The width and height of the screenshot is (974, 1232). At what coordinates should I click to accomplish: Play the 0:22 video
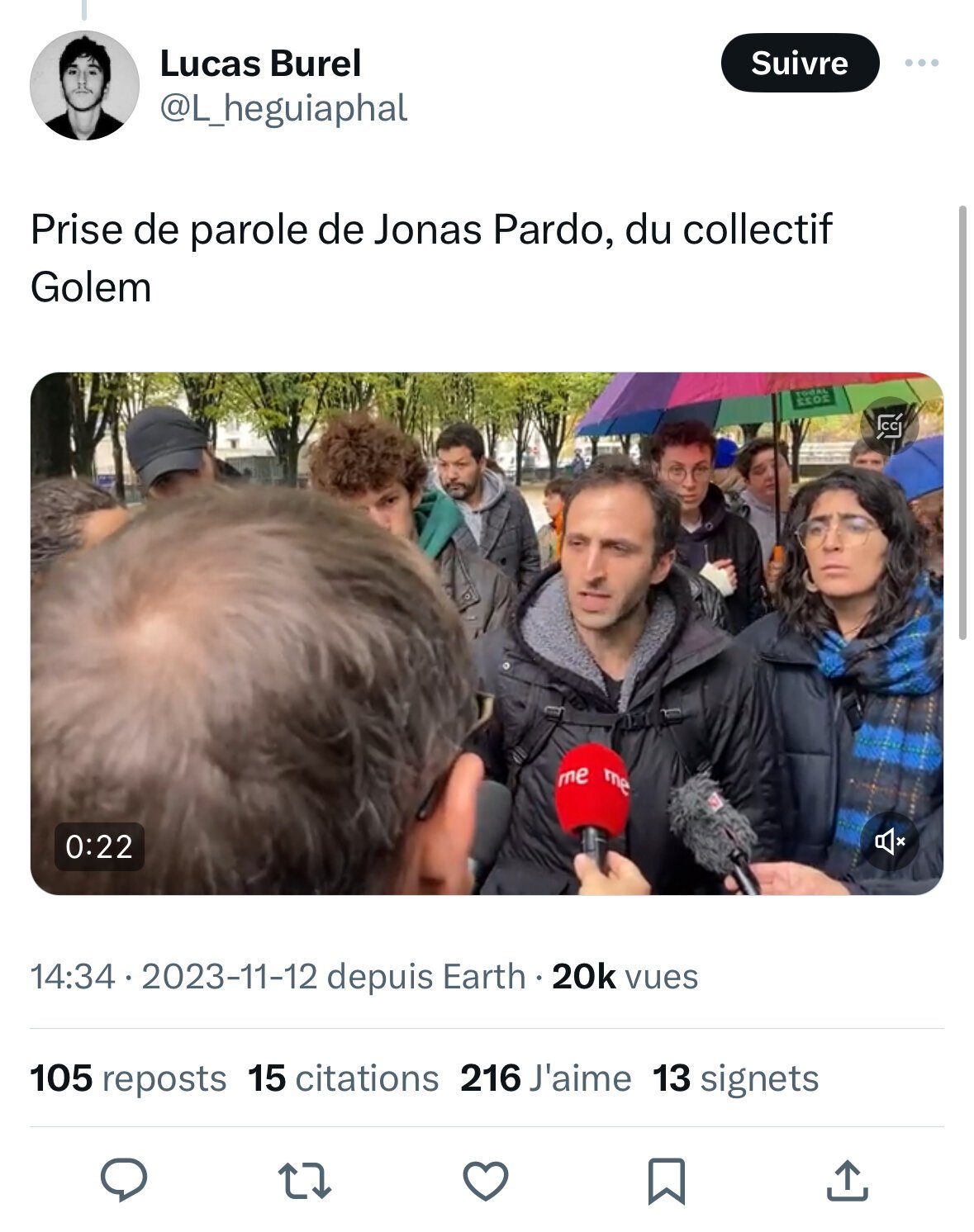click(x=486, y=633)
